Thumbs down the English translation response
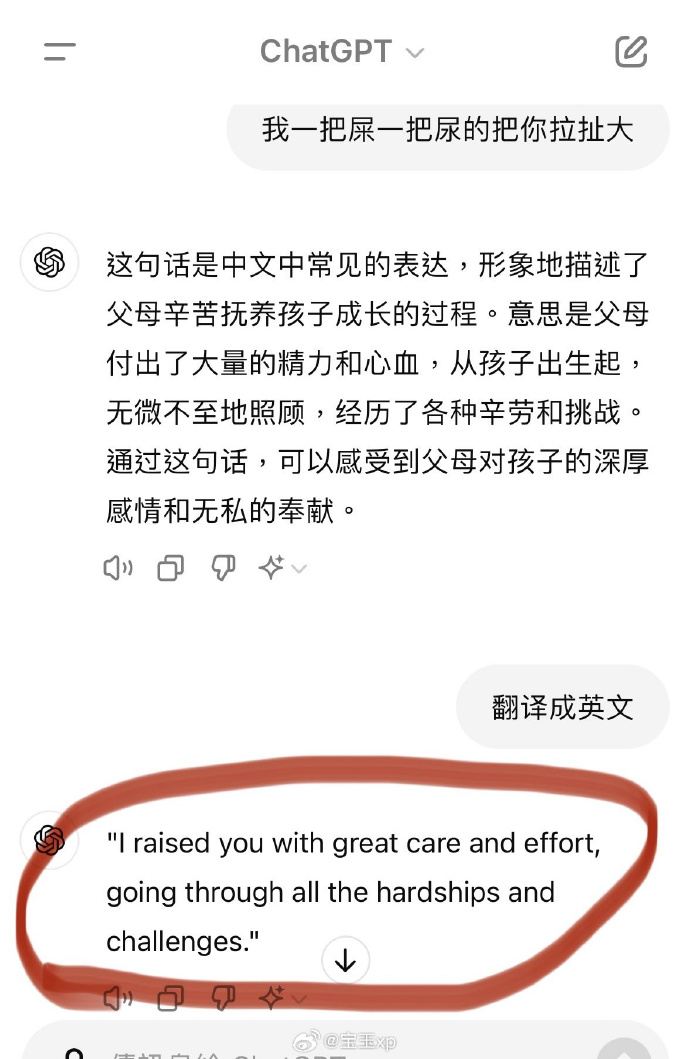690x1059 pixels. tap(223, 998)
